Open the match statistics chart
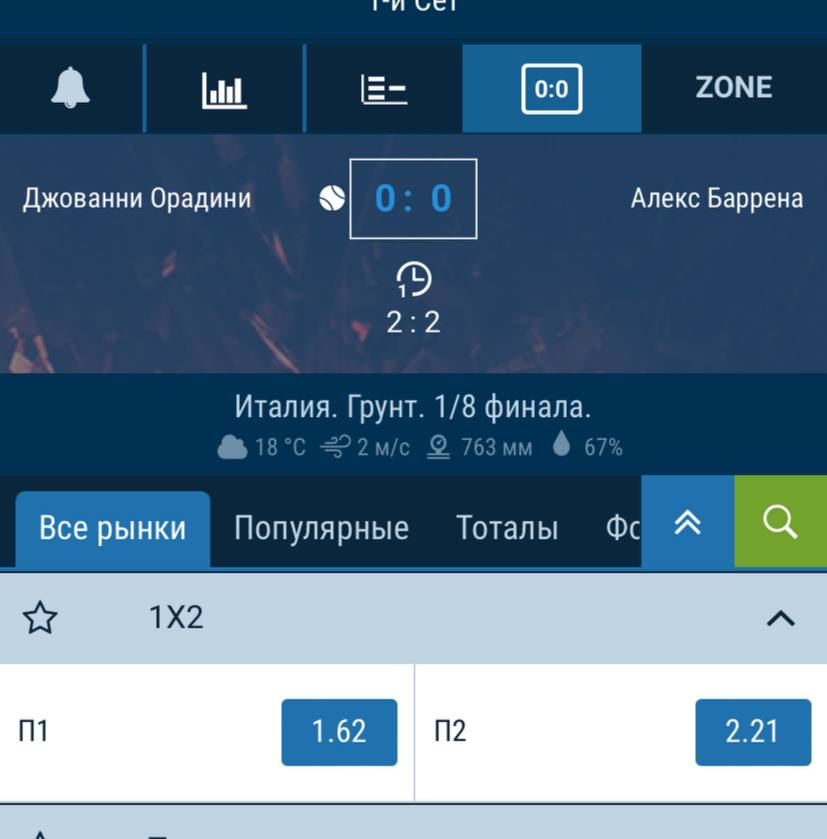The width and height of the screenshot is (827, 839). (224, 89)
